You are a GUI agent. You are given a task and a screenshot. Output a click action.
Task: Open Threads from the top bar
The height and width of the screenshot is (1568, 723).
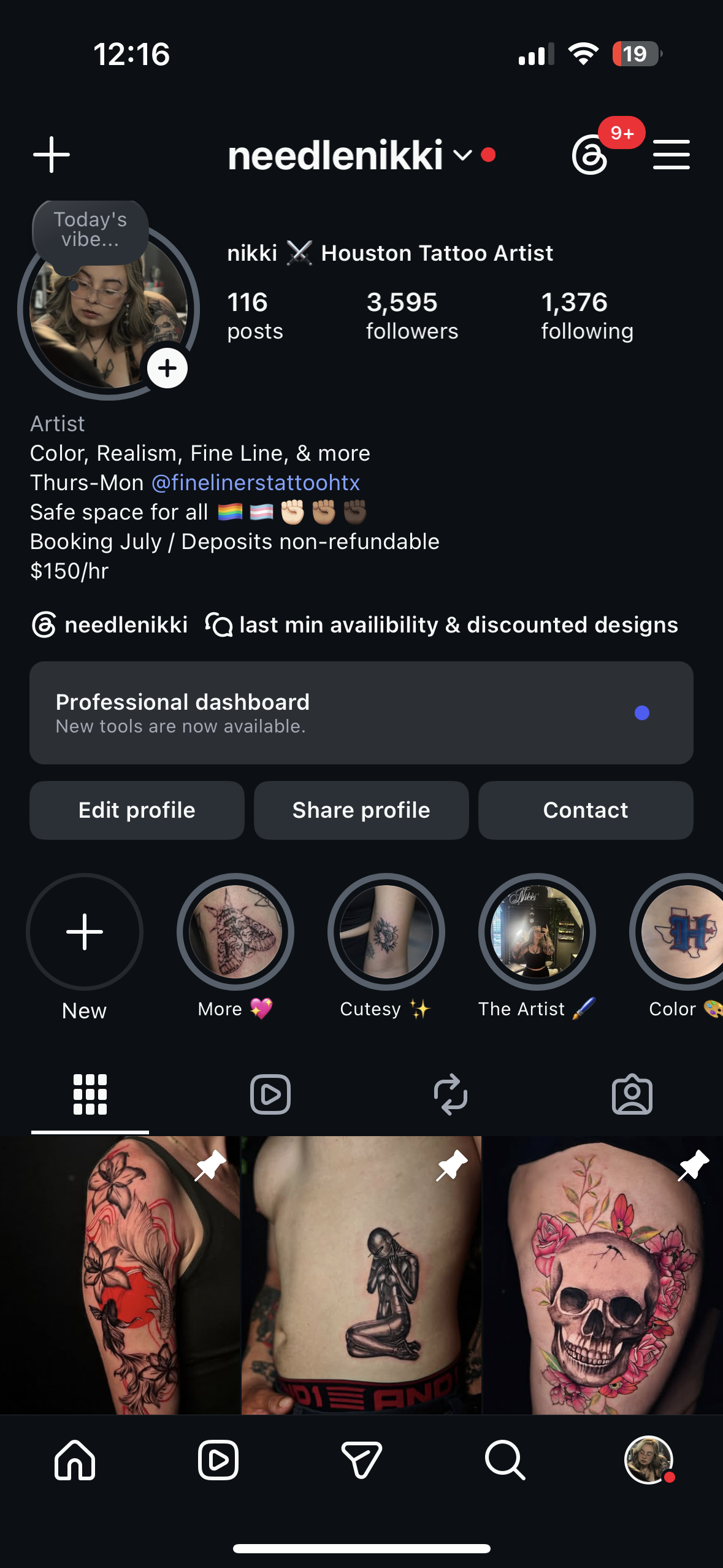pos(590,155)
